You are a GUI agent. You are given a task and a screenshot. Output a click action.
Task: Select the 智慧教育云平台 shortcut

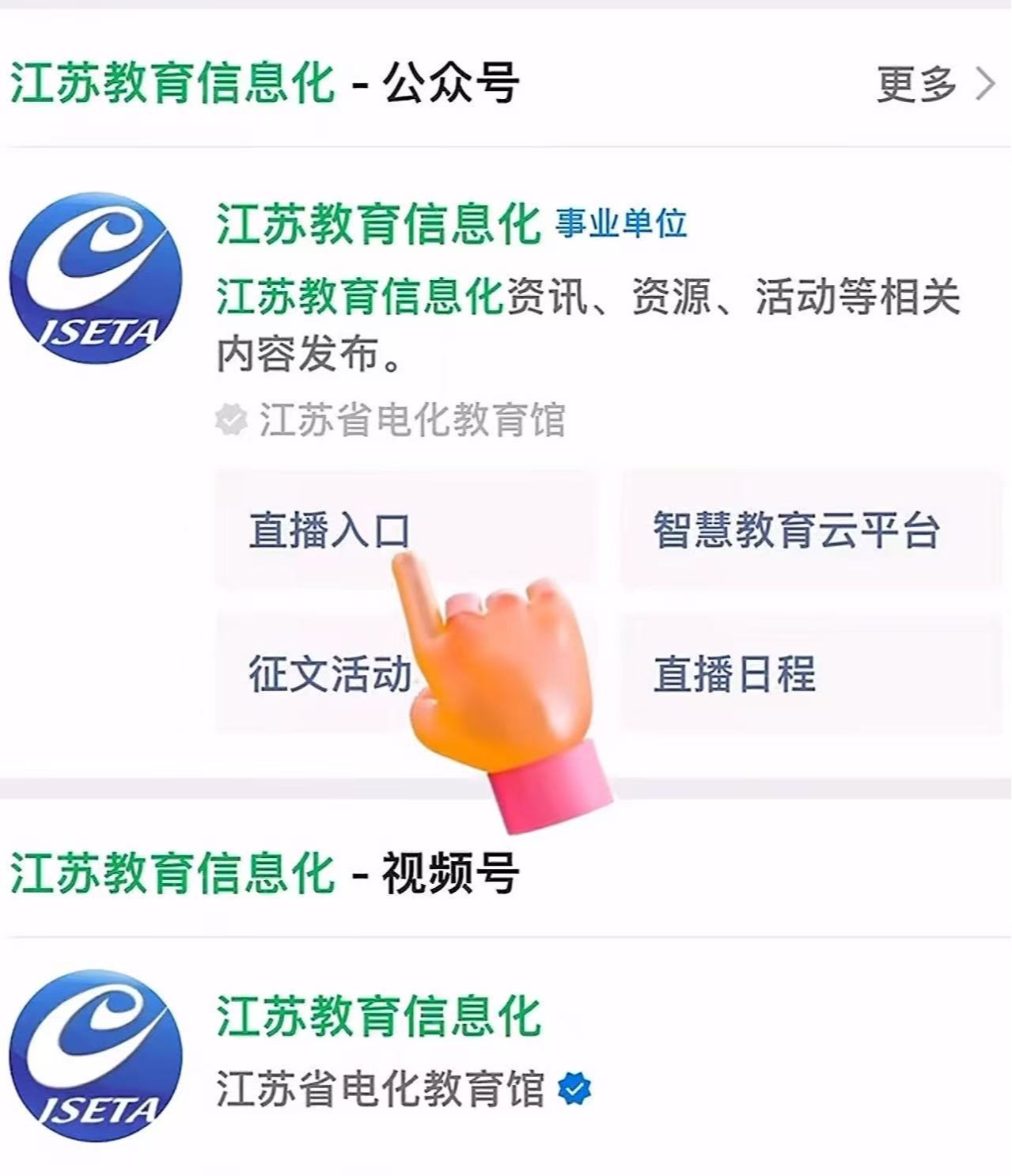(796, 530)
